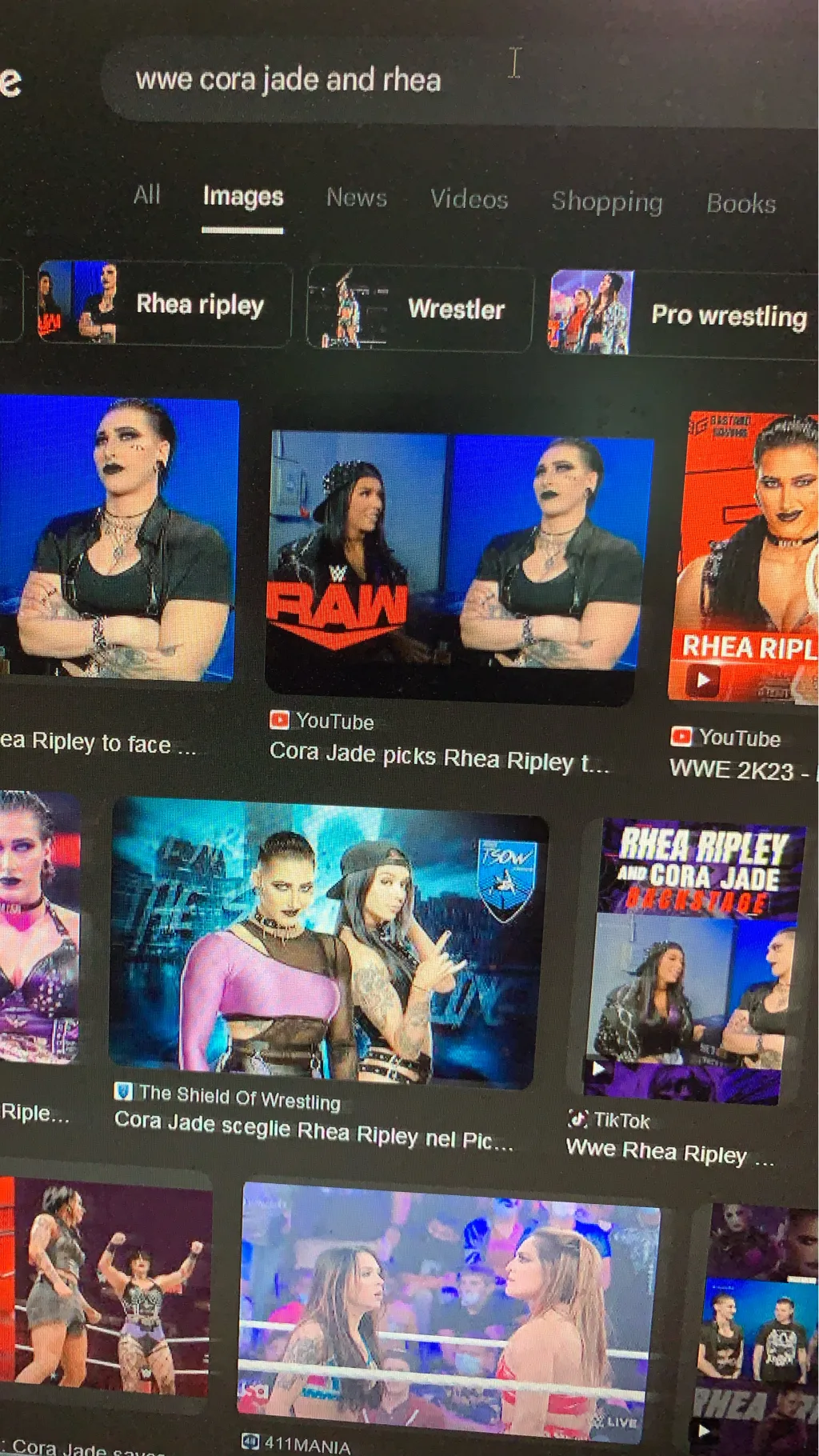Tap the search box with wwe cora jade query

pos(320,80)
